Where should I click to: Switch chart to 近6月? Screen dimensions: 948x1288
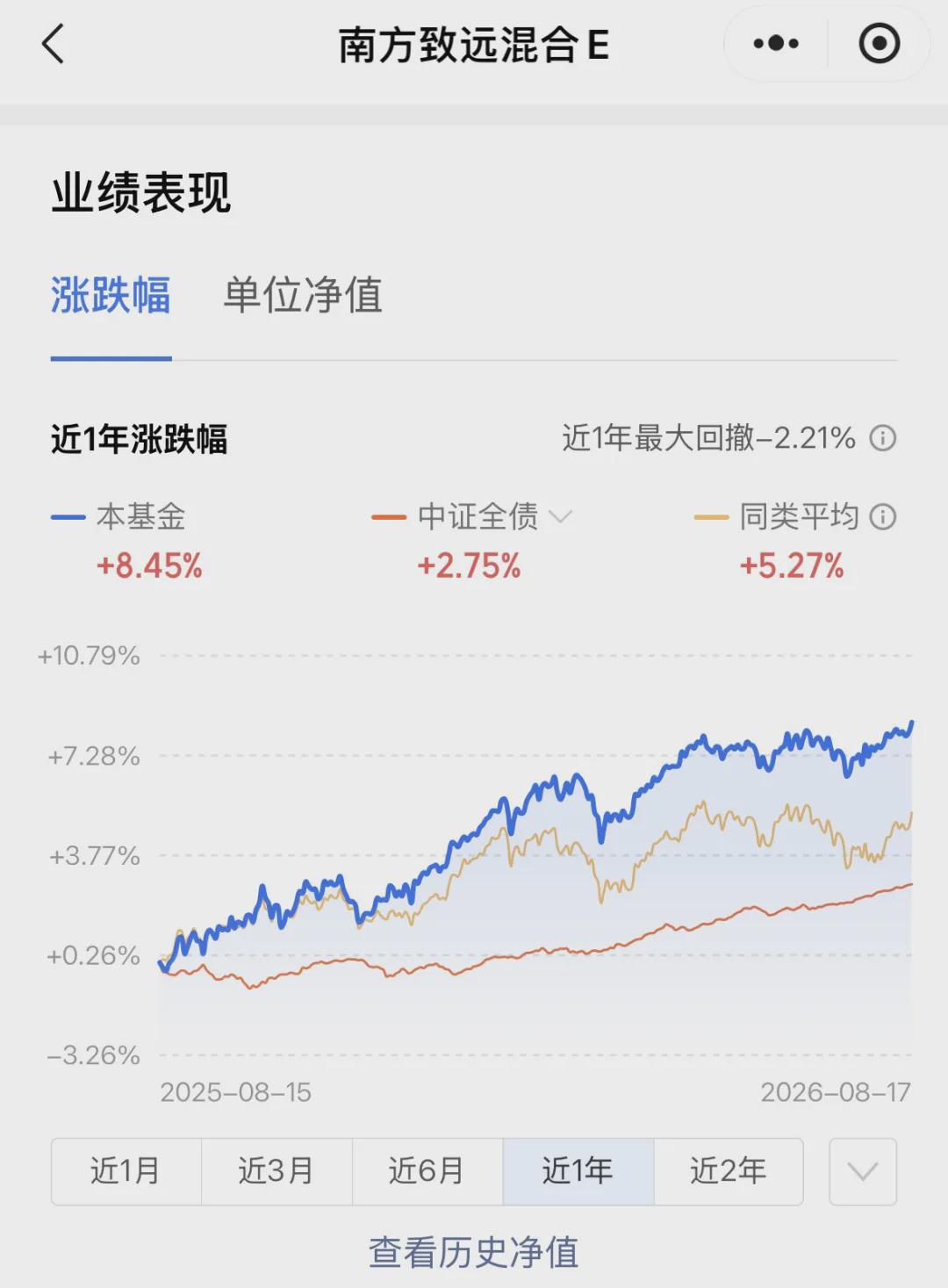[x=427, y=1171]
